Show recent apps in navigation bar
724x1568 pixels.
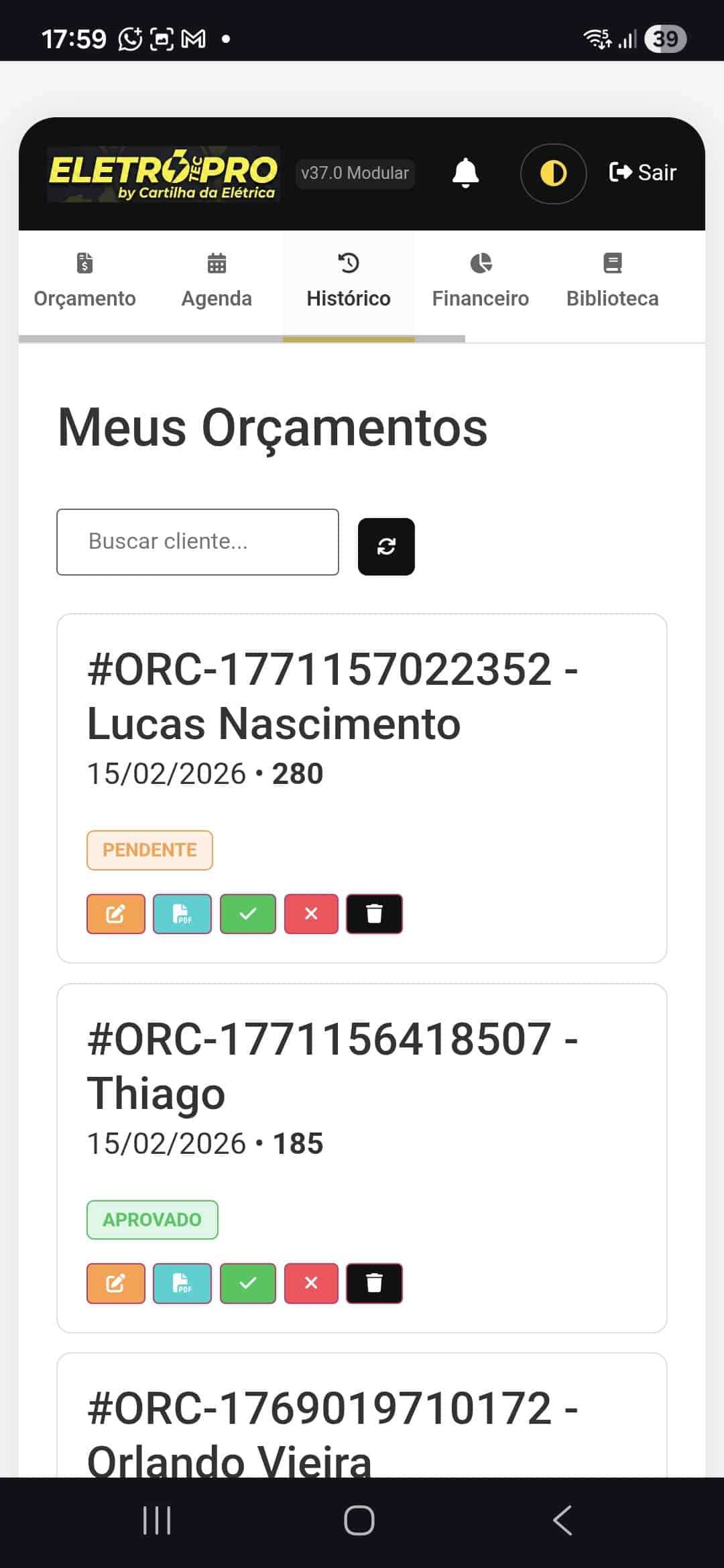click(156, 1520)
